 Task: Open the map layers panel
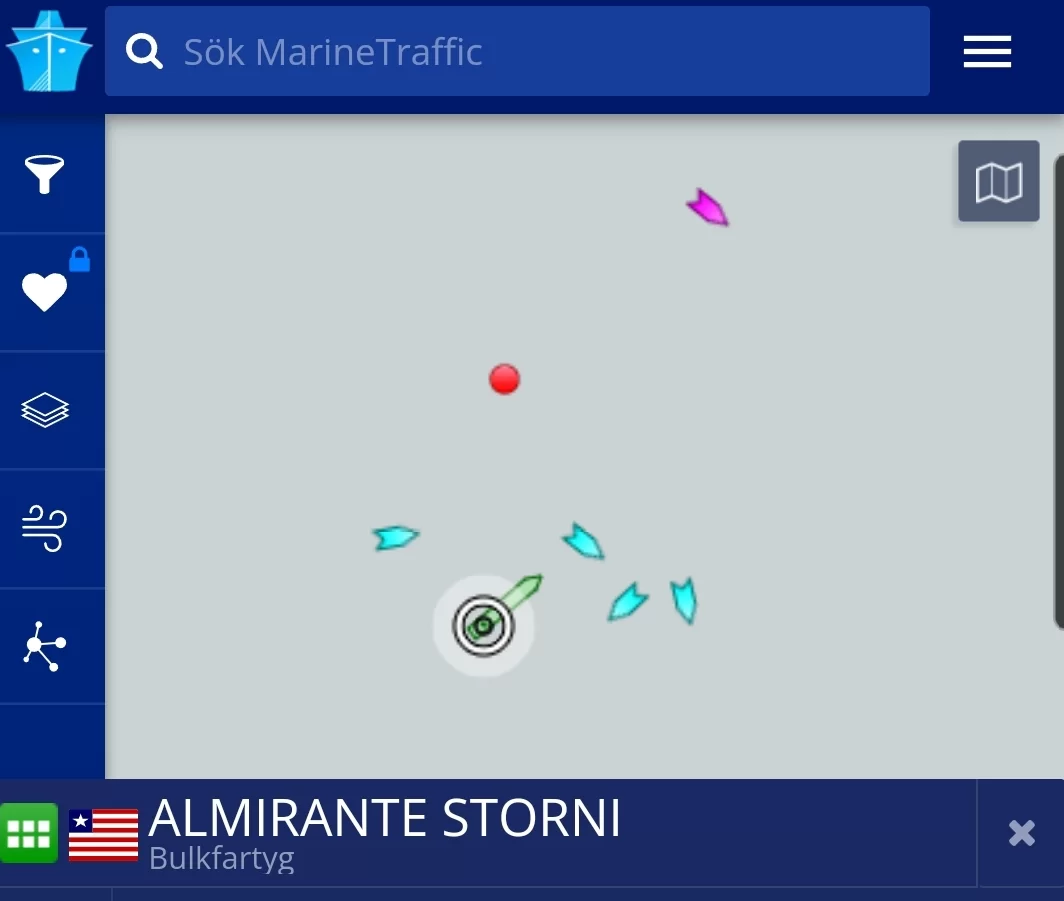(x=45, y=410)
